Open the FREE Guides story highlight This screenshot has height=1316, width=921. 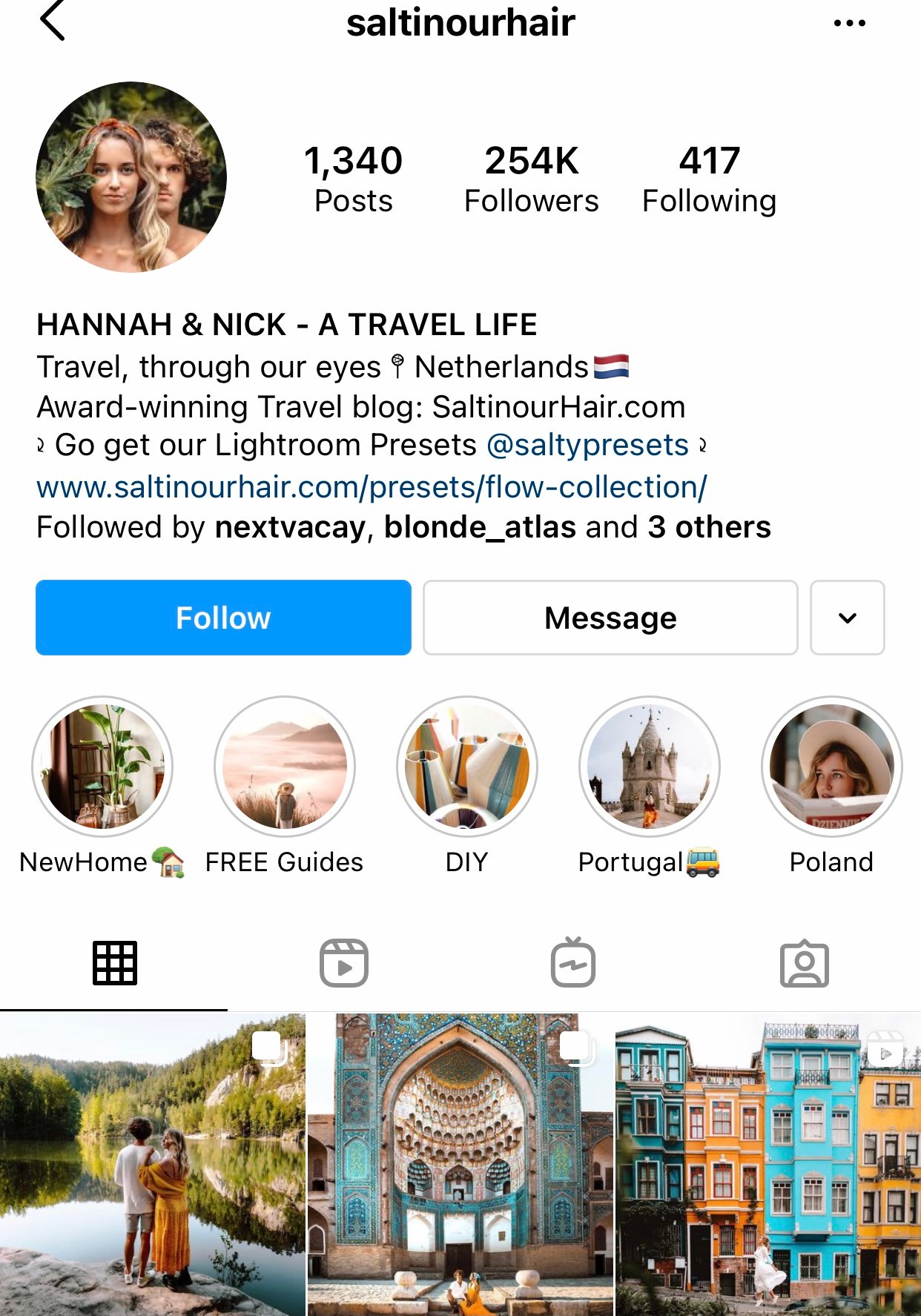pyautogui.click(x=283, y=769)
